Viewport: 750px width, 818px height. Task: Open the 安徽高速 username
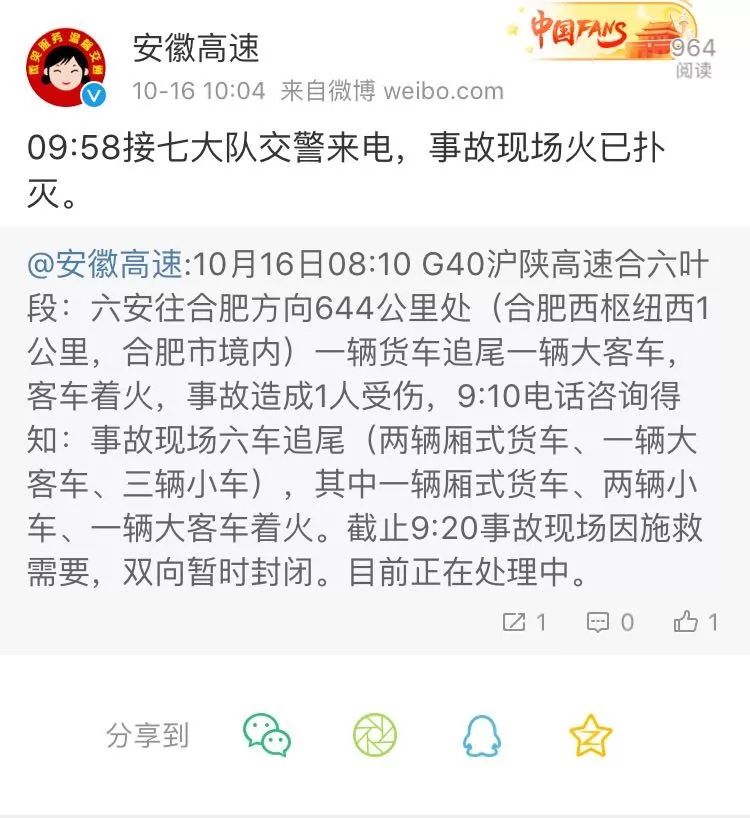pyautogui.click(x=196, y=46)
